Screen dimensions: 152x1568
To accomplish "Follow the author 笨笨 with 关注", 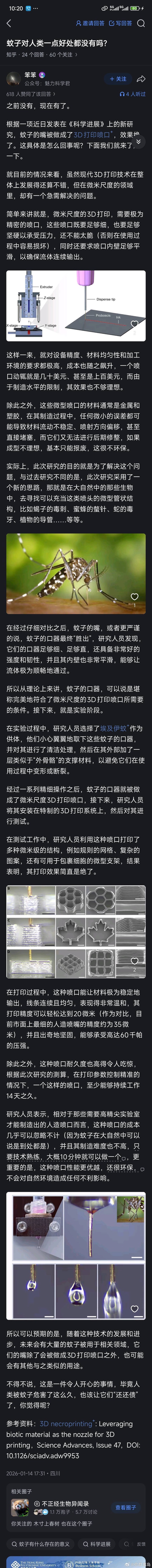I will [117, 78].
